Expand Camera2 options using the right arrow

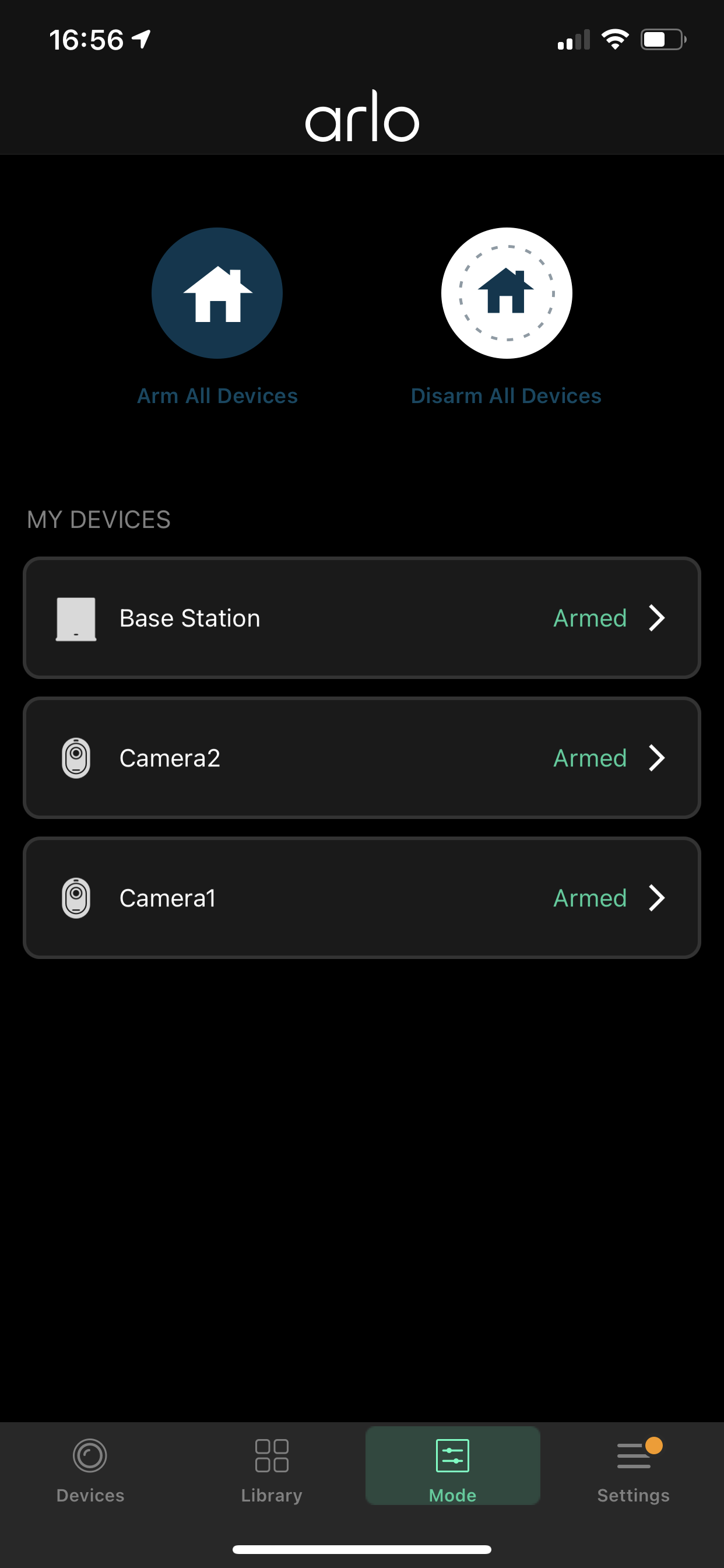tap(658, 758)
